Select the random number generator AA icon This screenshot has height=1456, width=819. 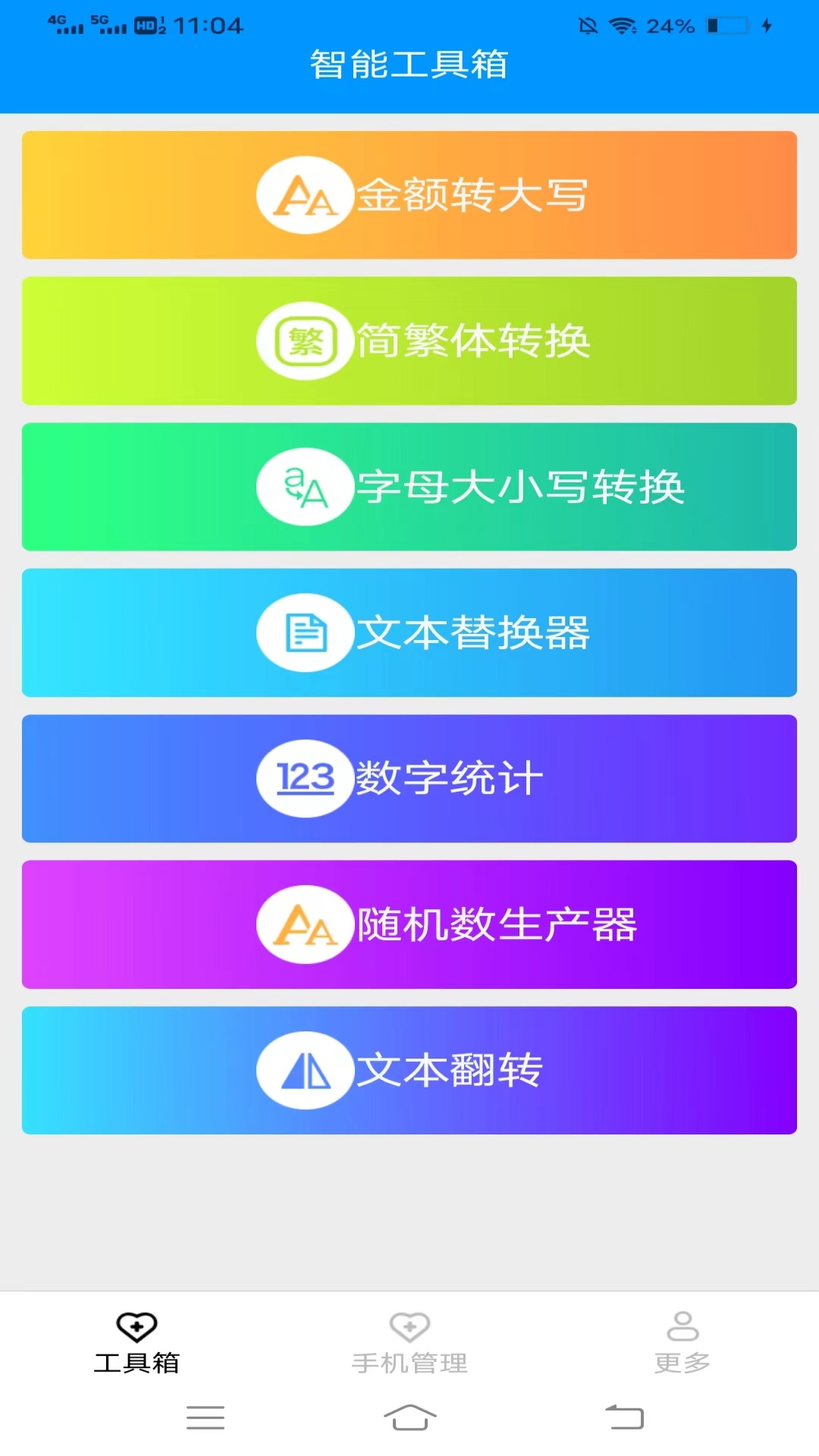point(305,924)
